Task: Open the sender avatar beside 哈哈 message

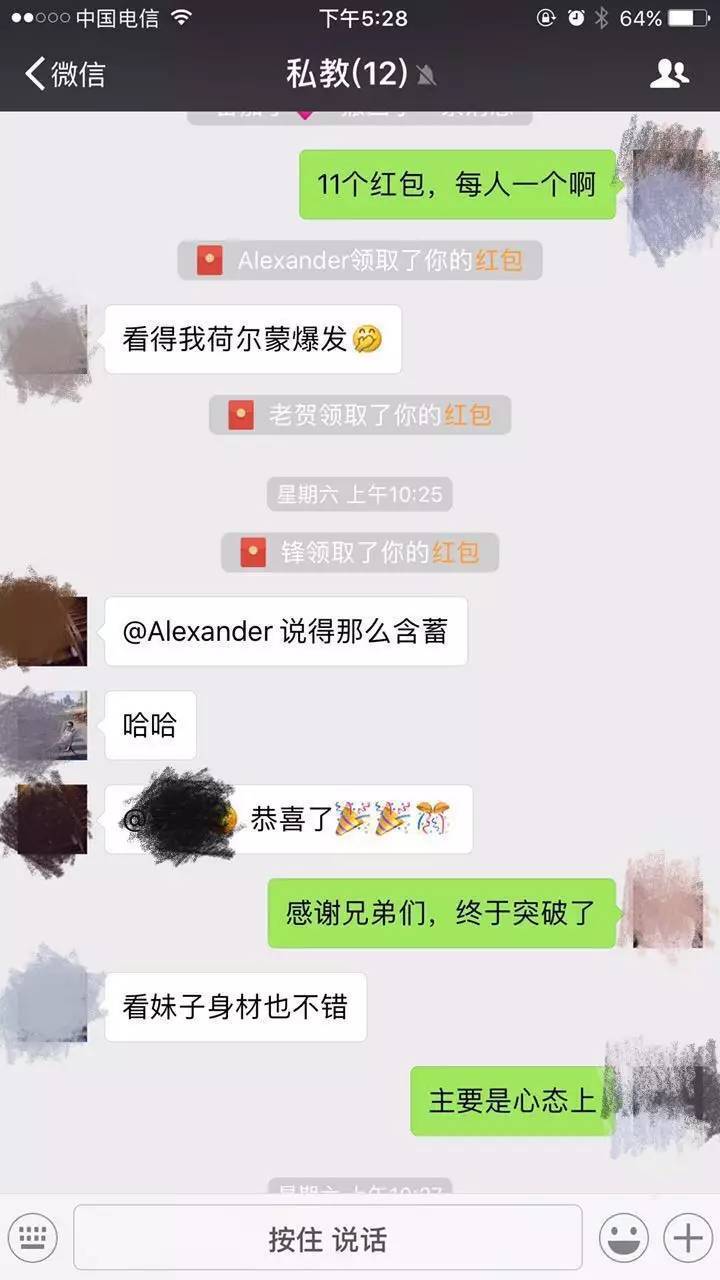Action: click(45, 725)
